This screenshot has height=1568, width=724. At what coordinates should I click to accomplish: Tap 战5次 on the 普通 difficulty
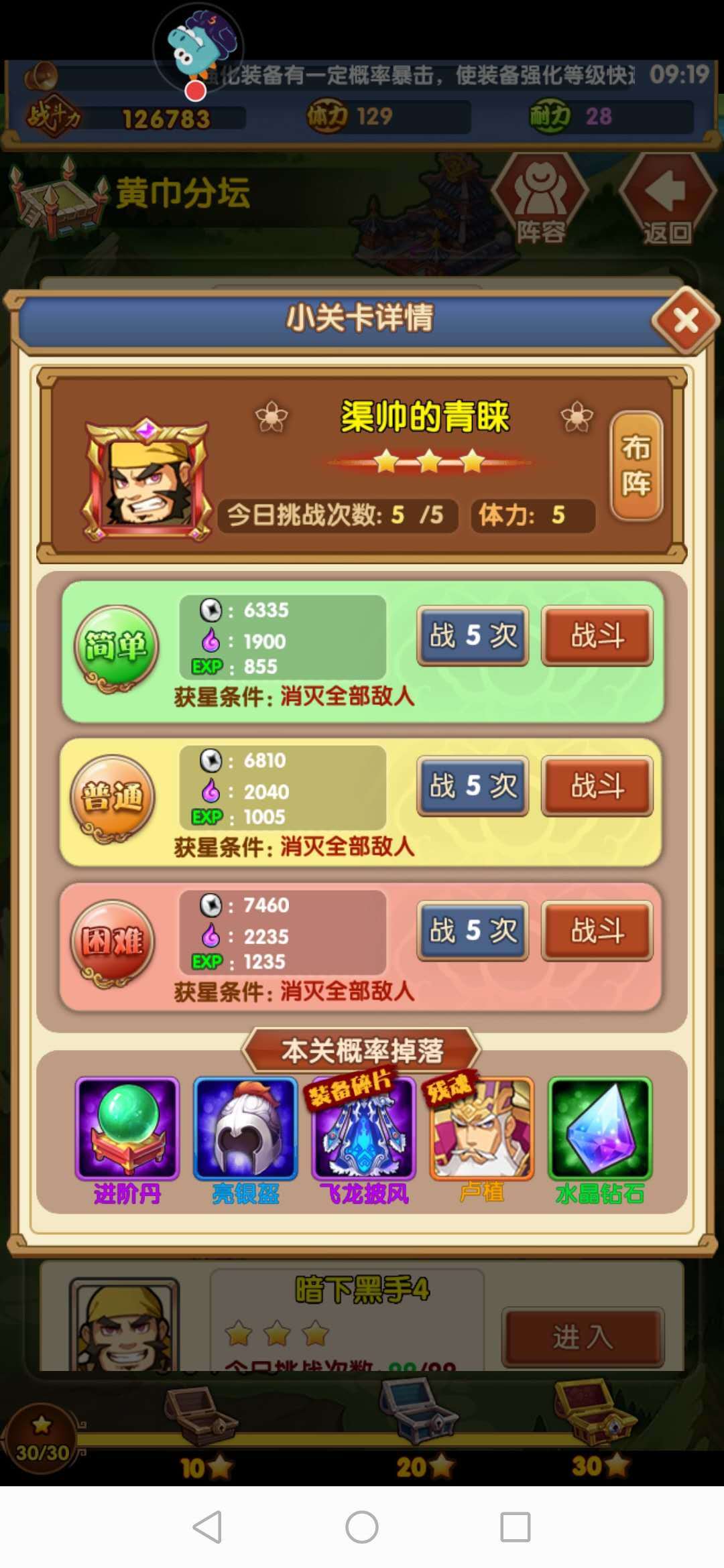coord(473,785)
